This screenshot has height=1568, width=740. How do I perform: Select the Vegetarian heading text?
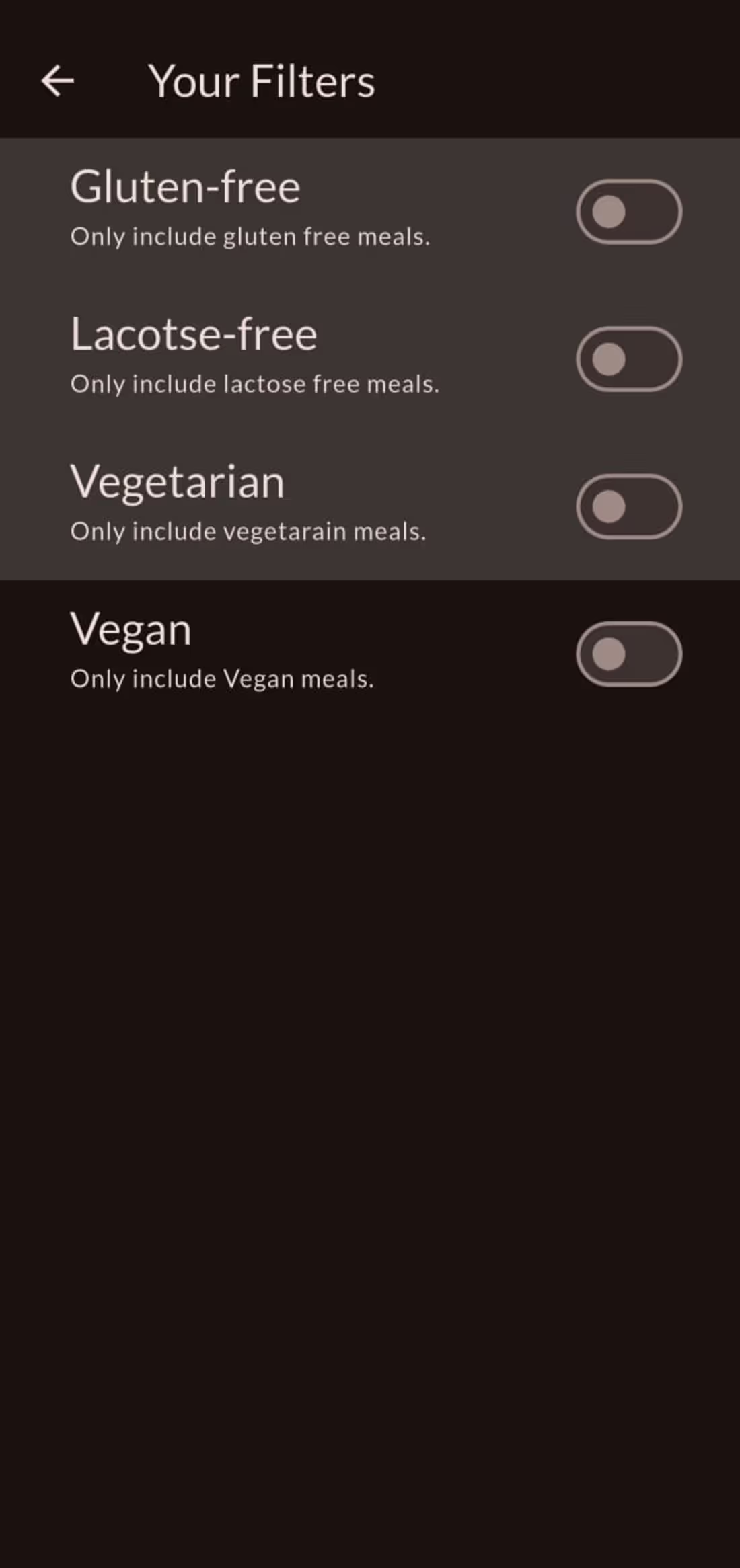(178, 481)
